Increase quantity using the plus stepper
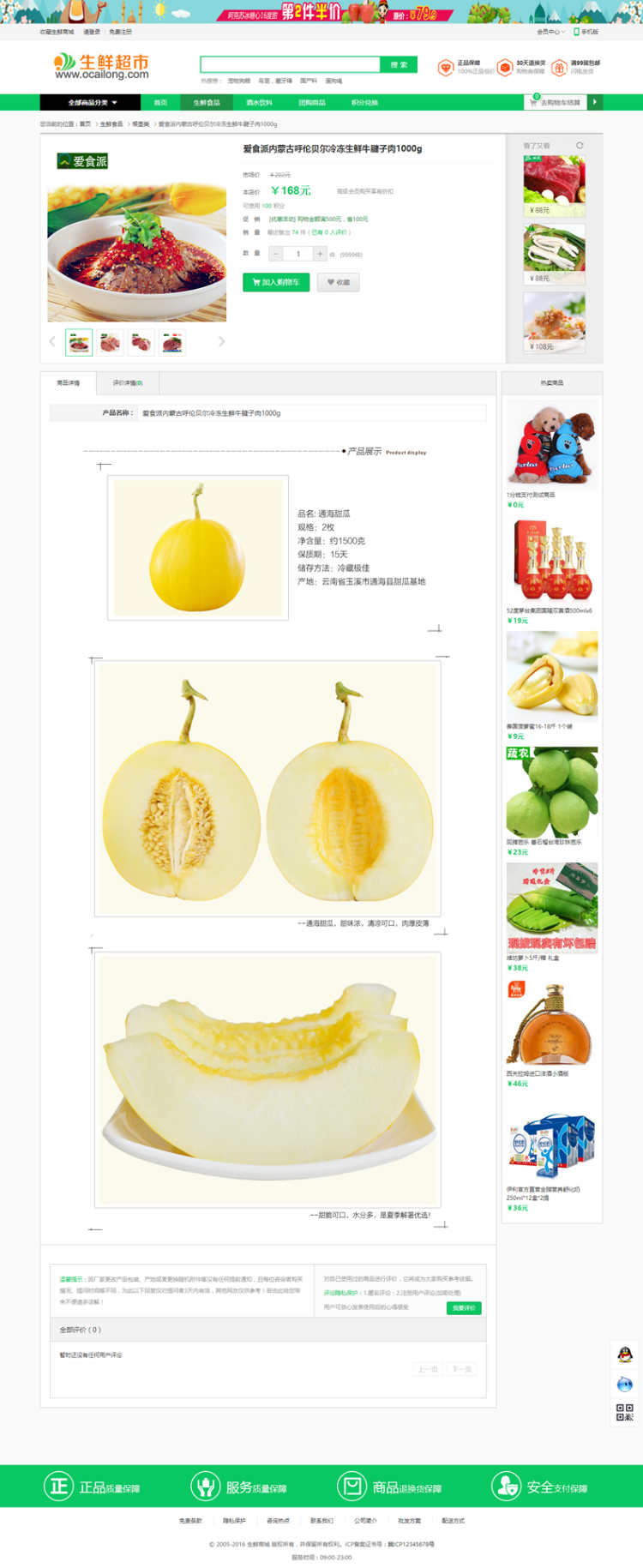 tap(319, 254)
